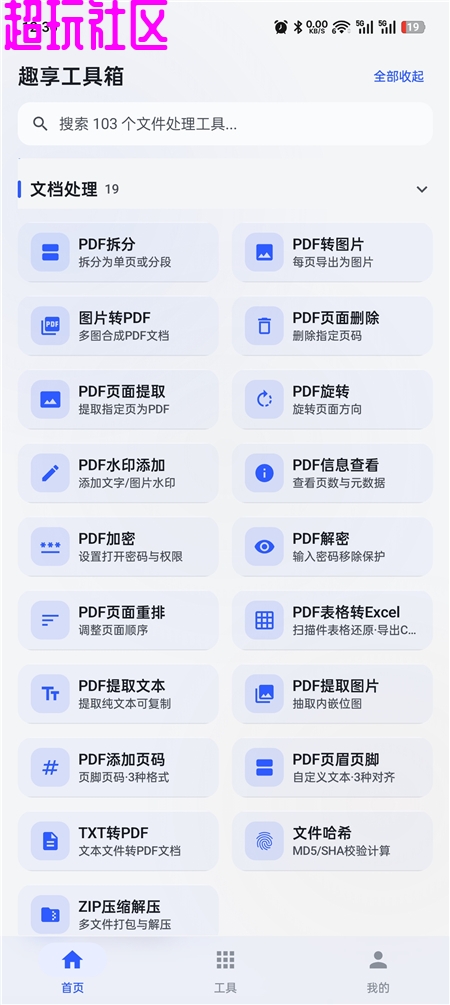
Task: Open the PDF页面删除 tool
Action: (x=332, y=326)
